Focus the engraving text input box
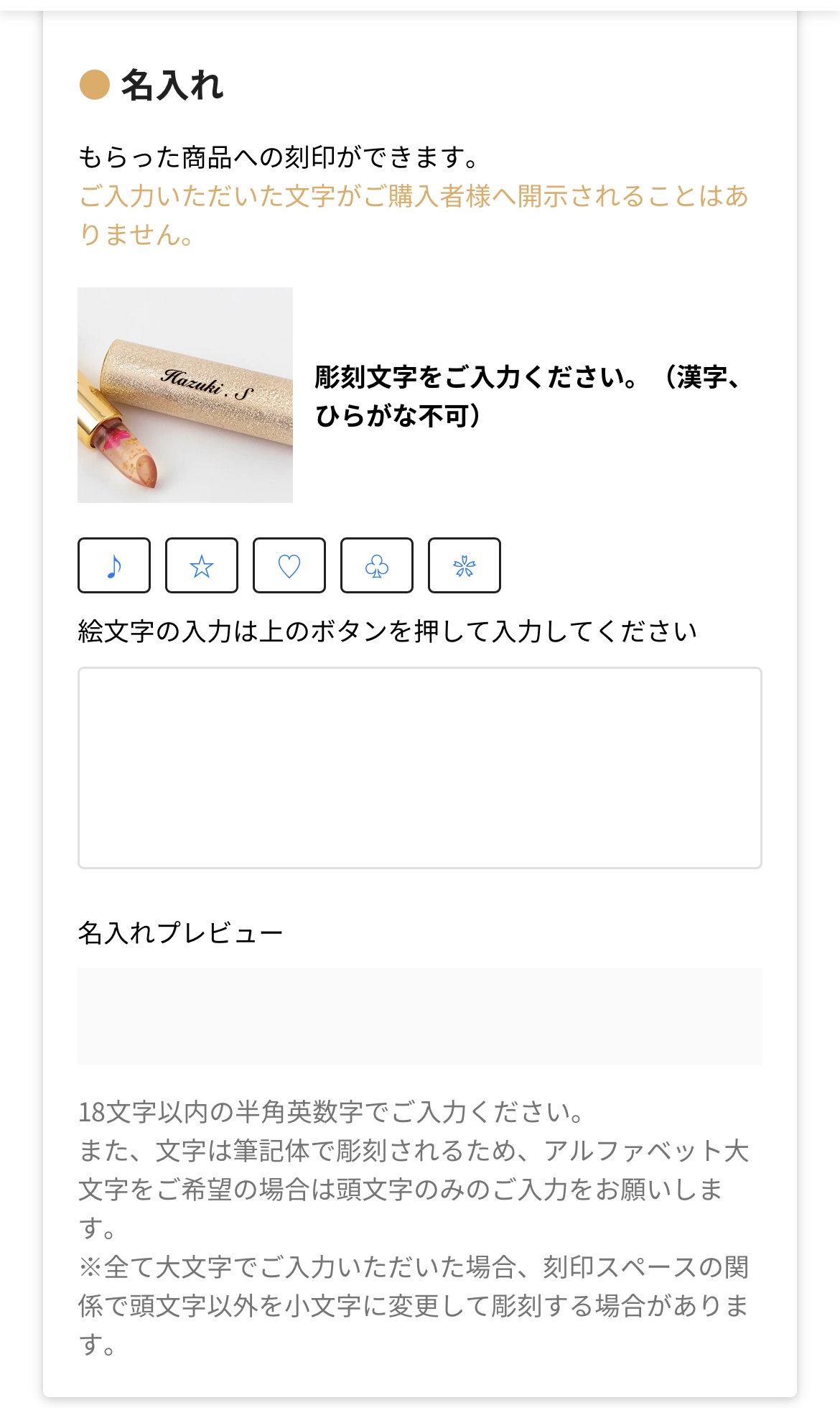This screenshot has width=840, height=1408. [419, 767]
